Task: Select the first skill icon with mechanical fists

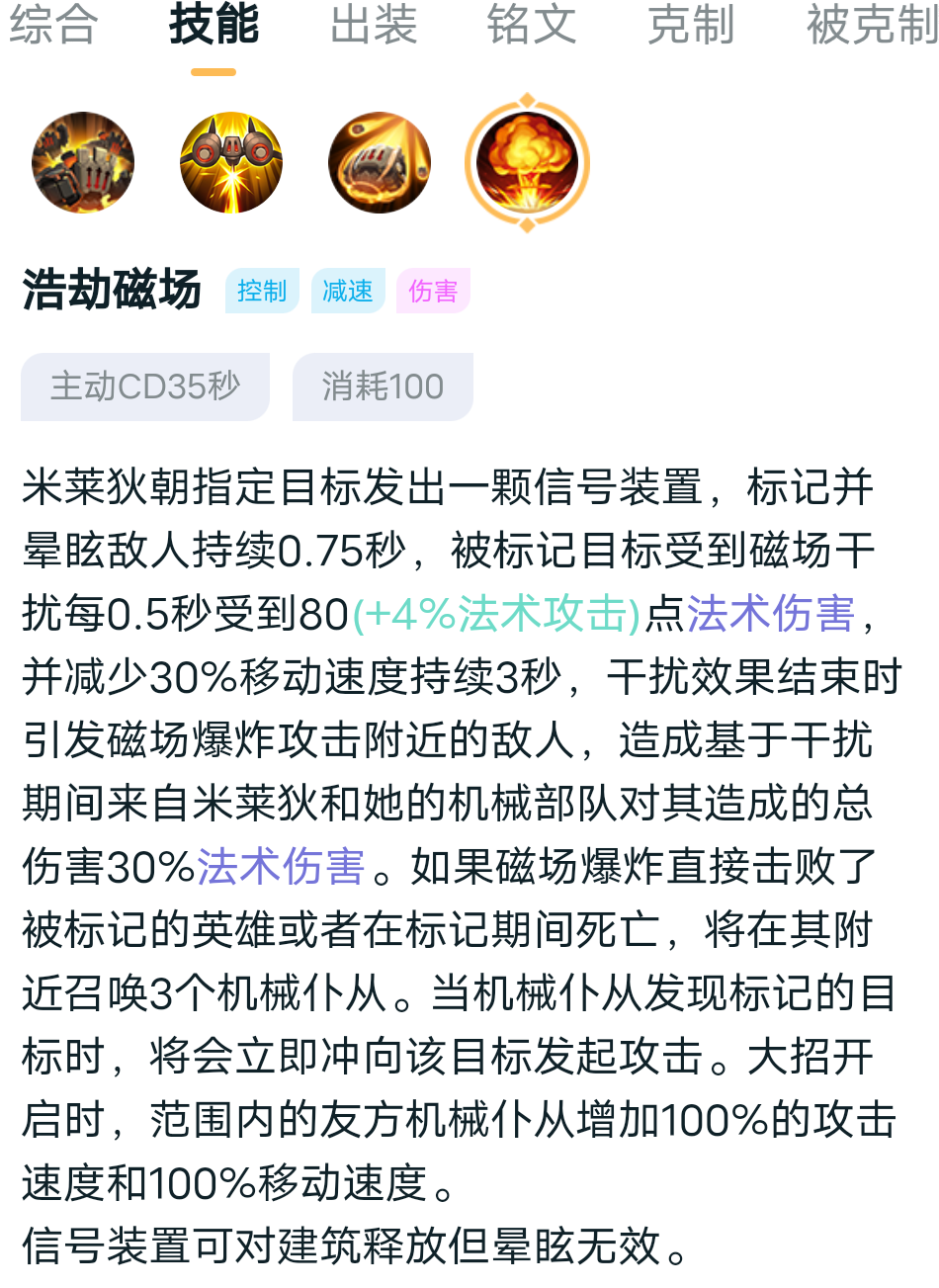Action: (x=82, y=162)
